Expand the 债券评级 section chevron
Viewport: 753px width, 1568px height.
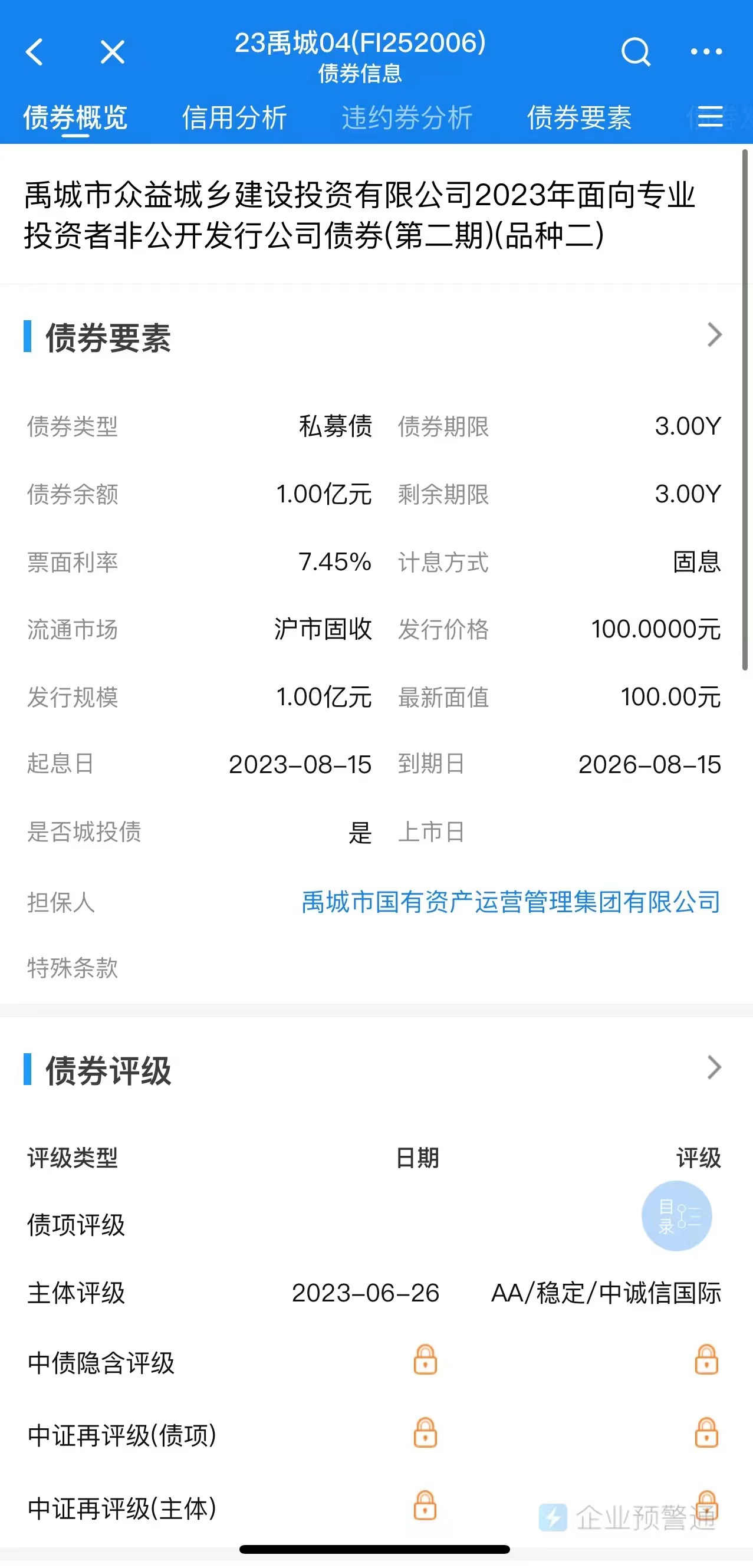[x=714, y=1067]
